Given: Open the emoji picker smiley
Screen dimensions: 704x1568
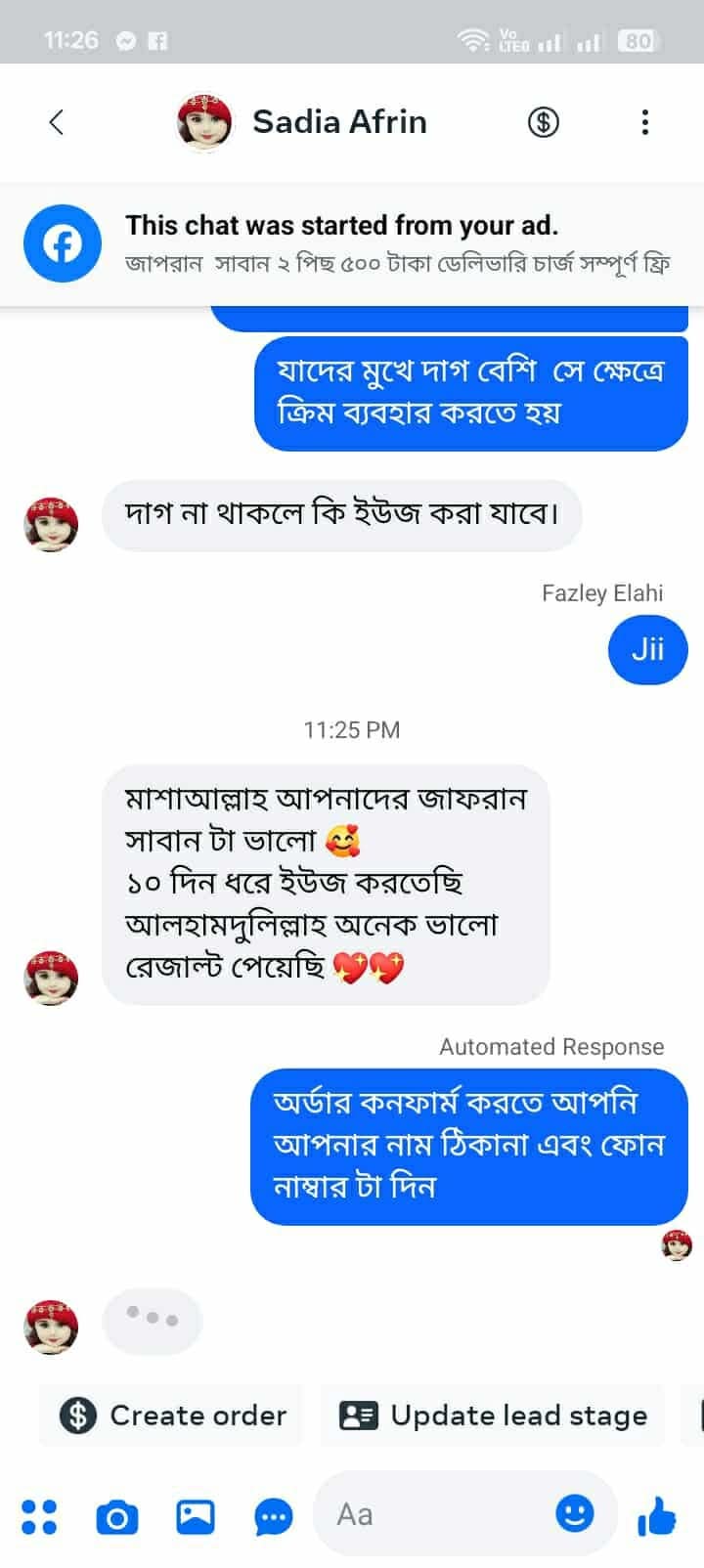Looking at the screenshot, I should pyautogui.click(x=575, y=1513).
